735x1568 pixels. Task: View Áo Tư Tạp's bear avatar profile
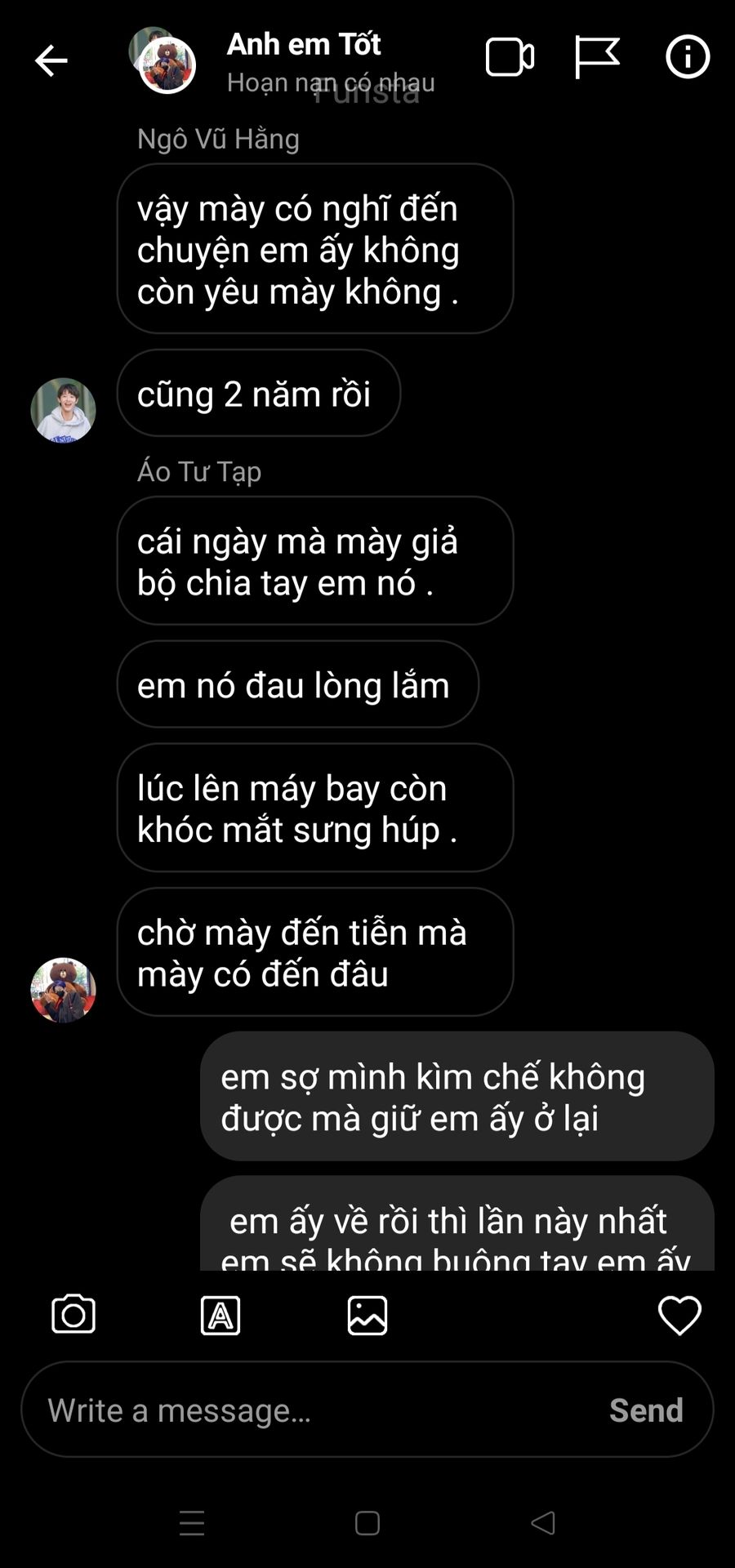(x=64, y=990)
